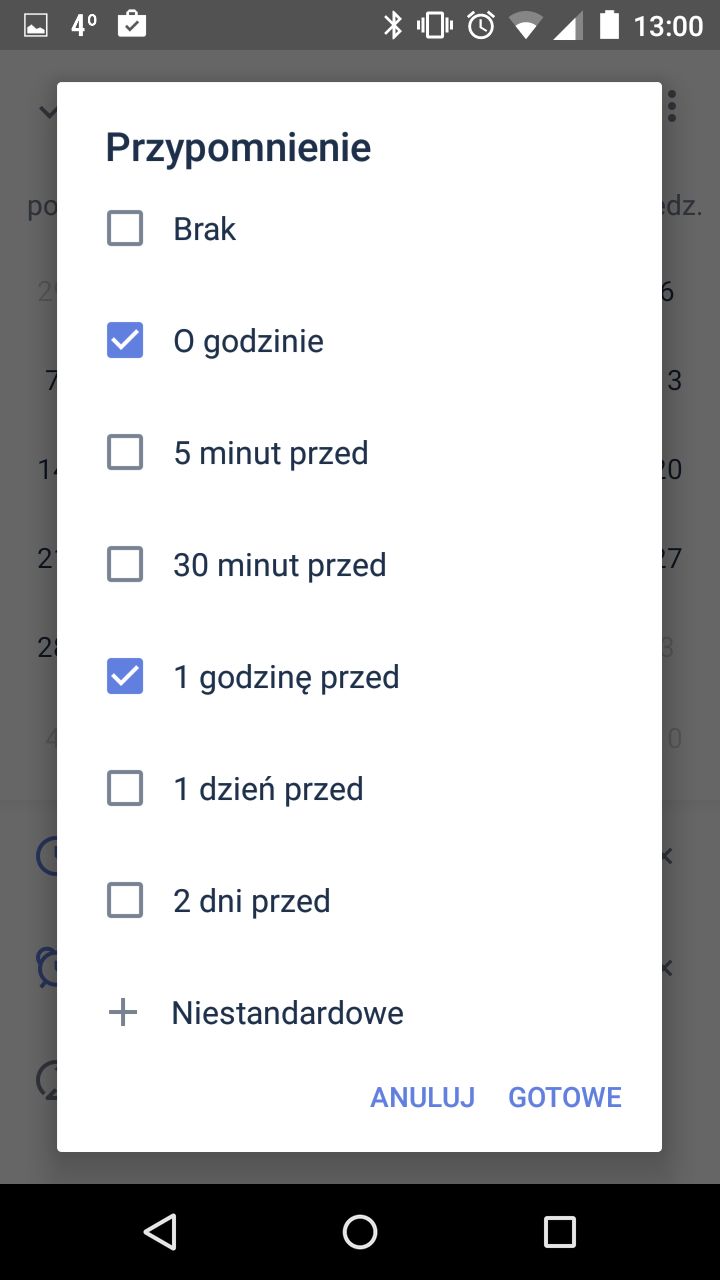
Task: Add a Niestandardowe custom reminder
Action: click(359, 1013)
